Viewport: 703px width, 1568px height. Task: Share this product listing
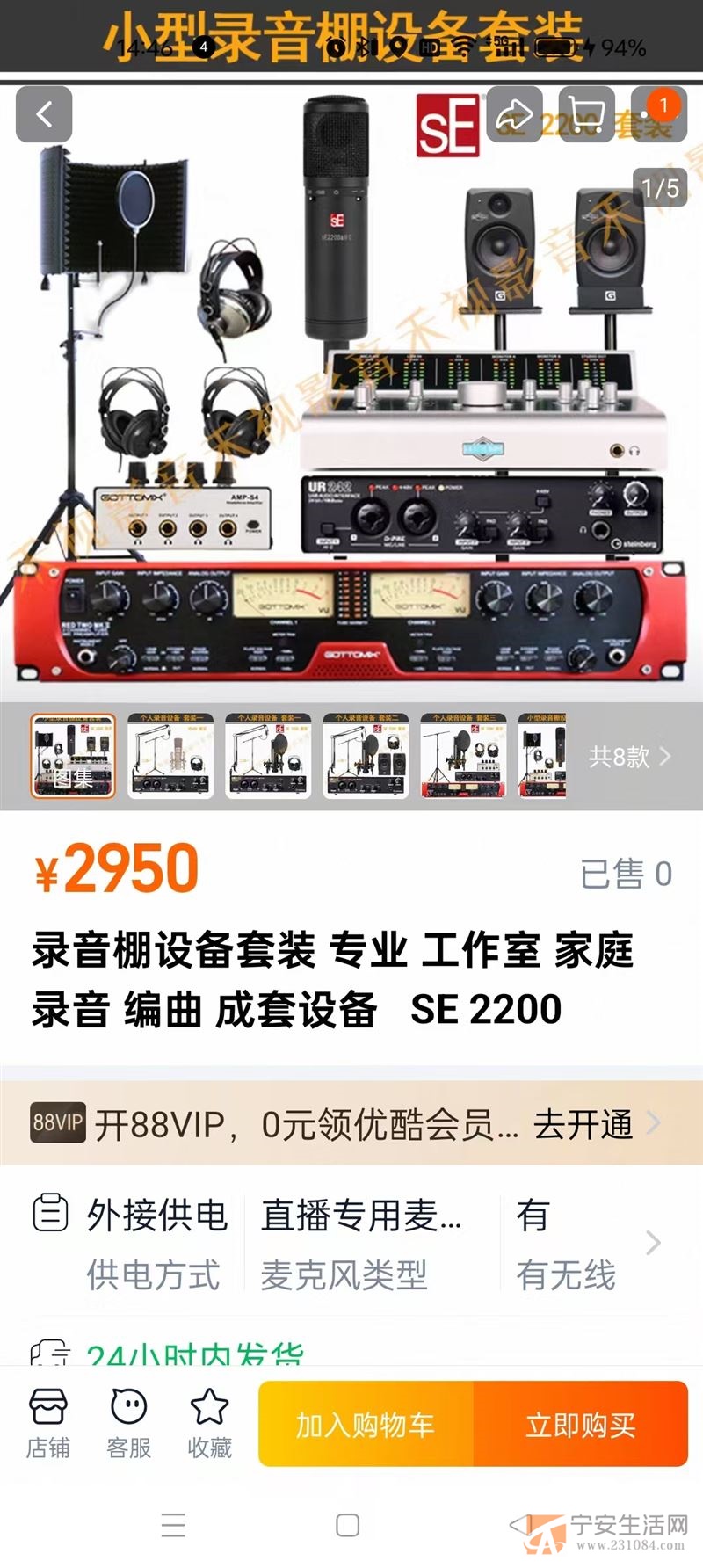tap(515, 114)
